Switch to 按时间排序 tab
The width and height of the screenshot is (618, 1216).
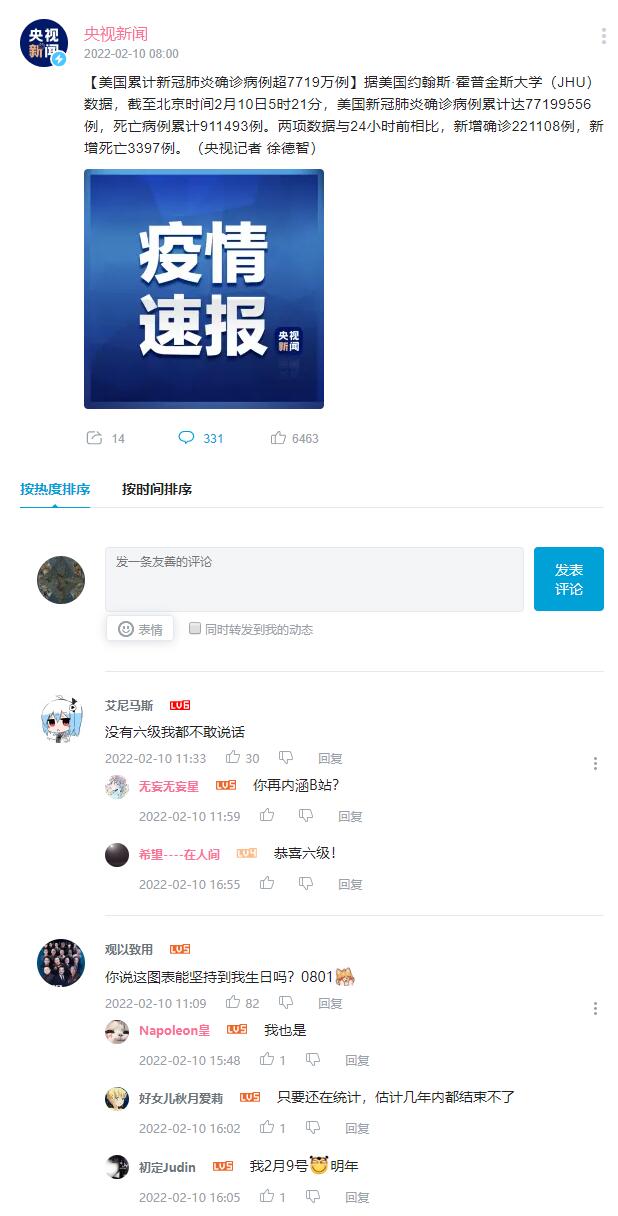click(x=157, y=489)
